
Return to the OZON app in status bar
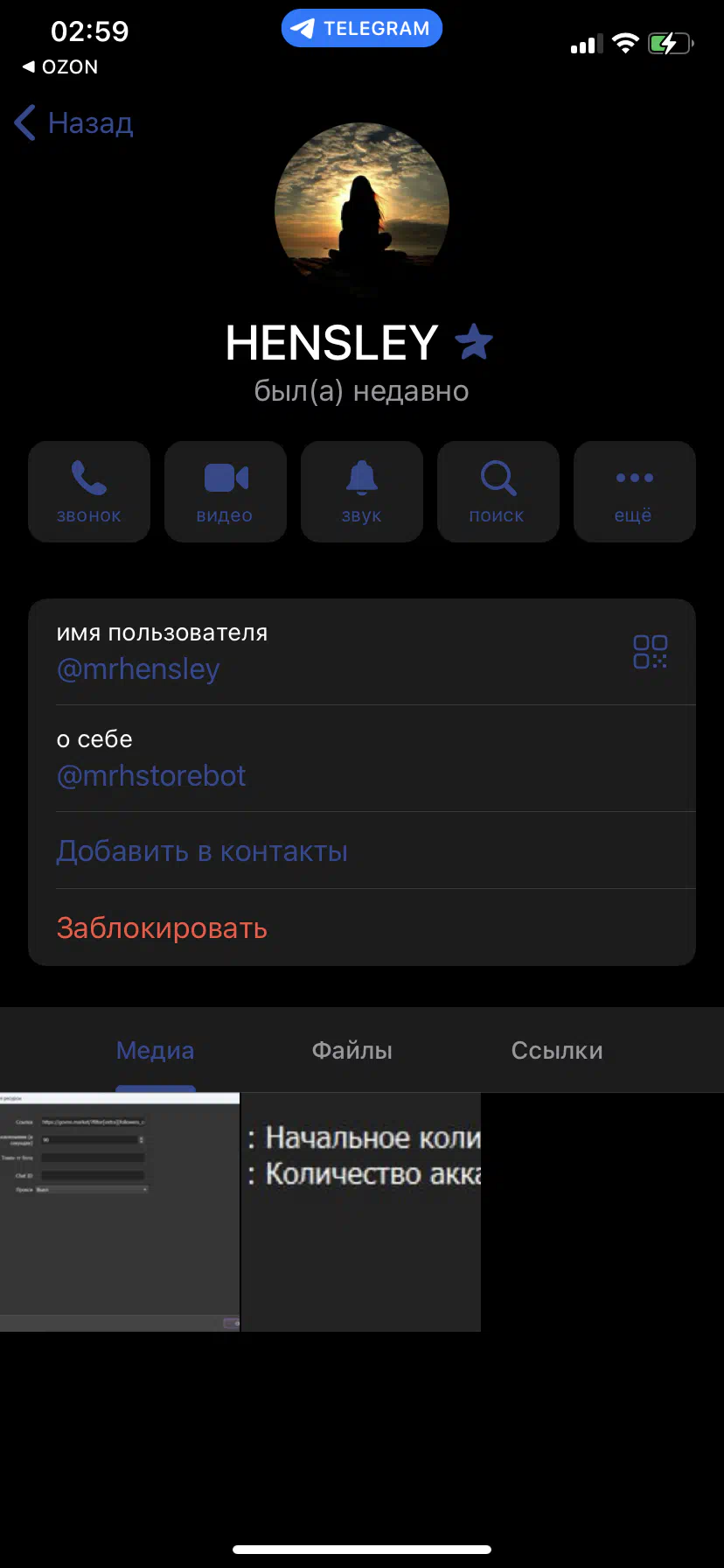[60, 67]
